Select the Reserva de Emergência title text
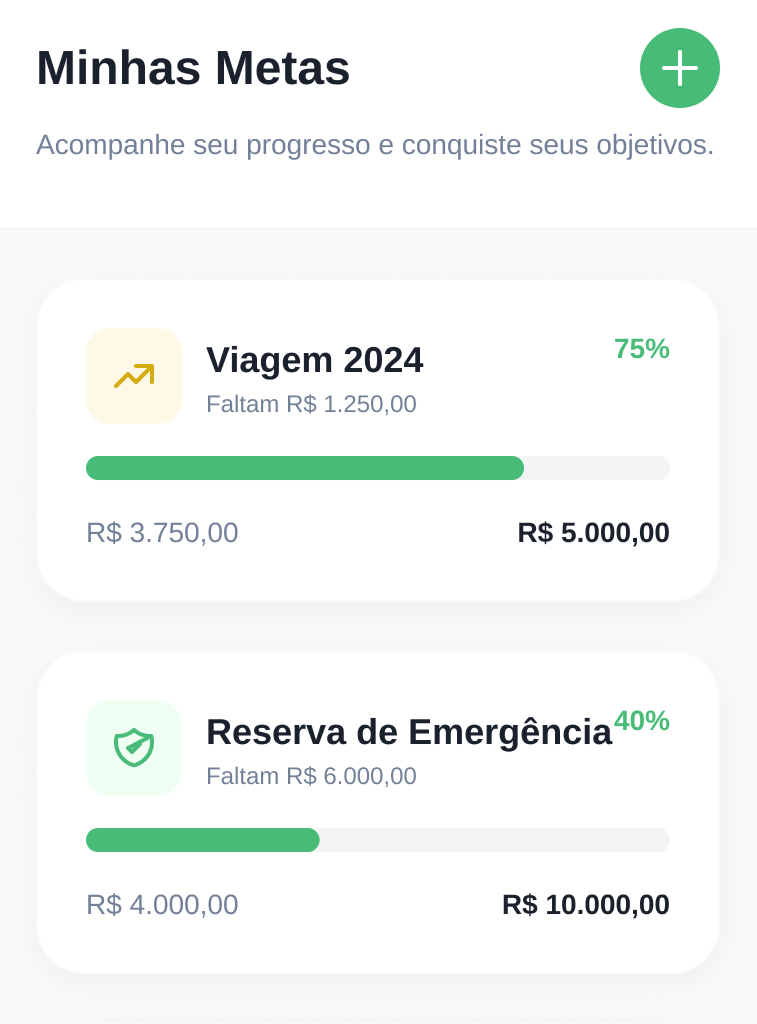 point(409,733)
